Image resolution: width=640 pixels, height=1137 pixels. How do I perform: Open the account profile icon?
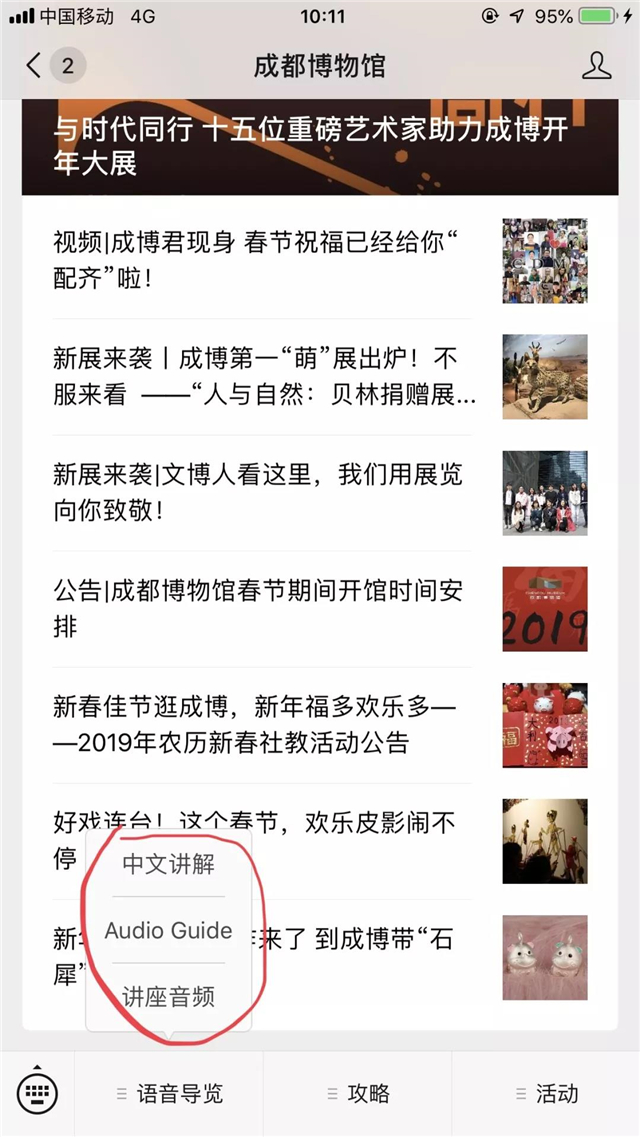point(596,66)
